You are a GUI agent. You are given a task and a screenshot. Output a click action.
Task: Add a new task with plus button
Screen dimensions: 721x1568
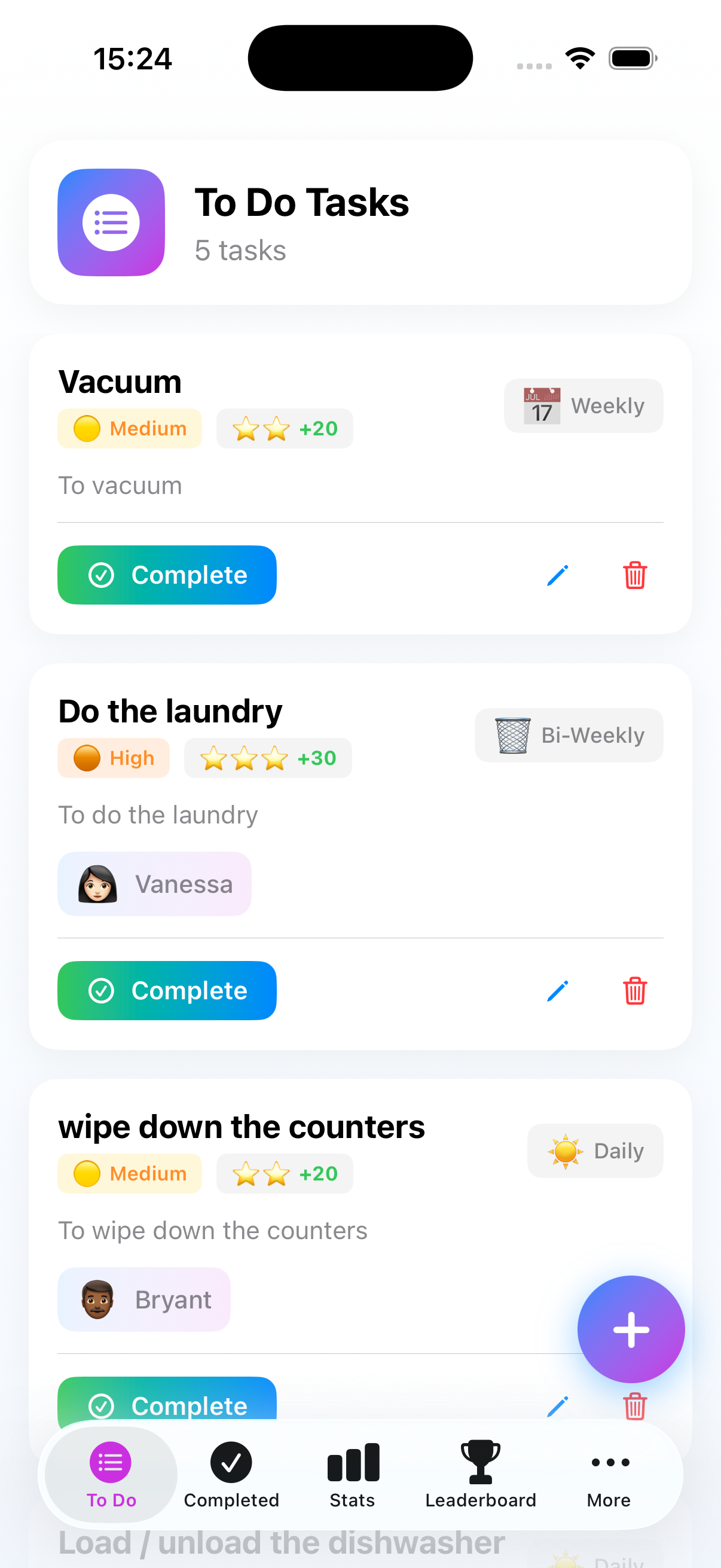coord(630,1329)
